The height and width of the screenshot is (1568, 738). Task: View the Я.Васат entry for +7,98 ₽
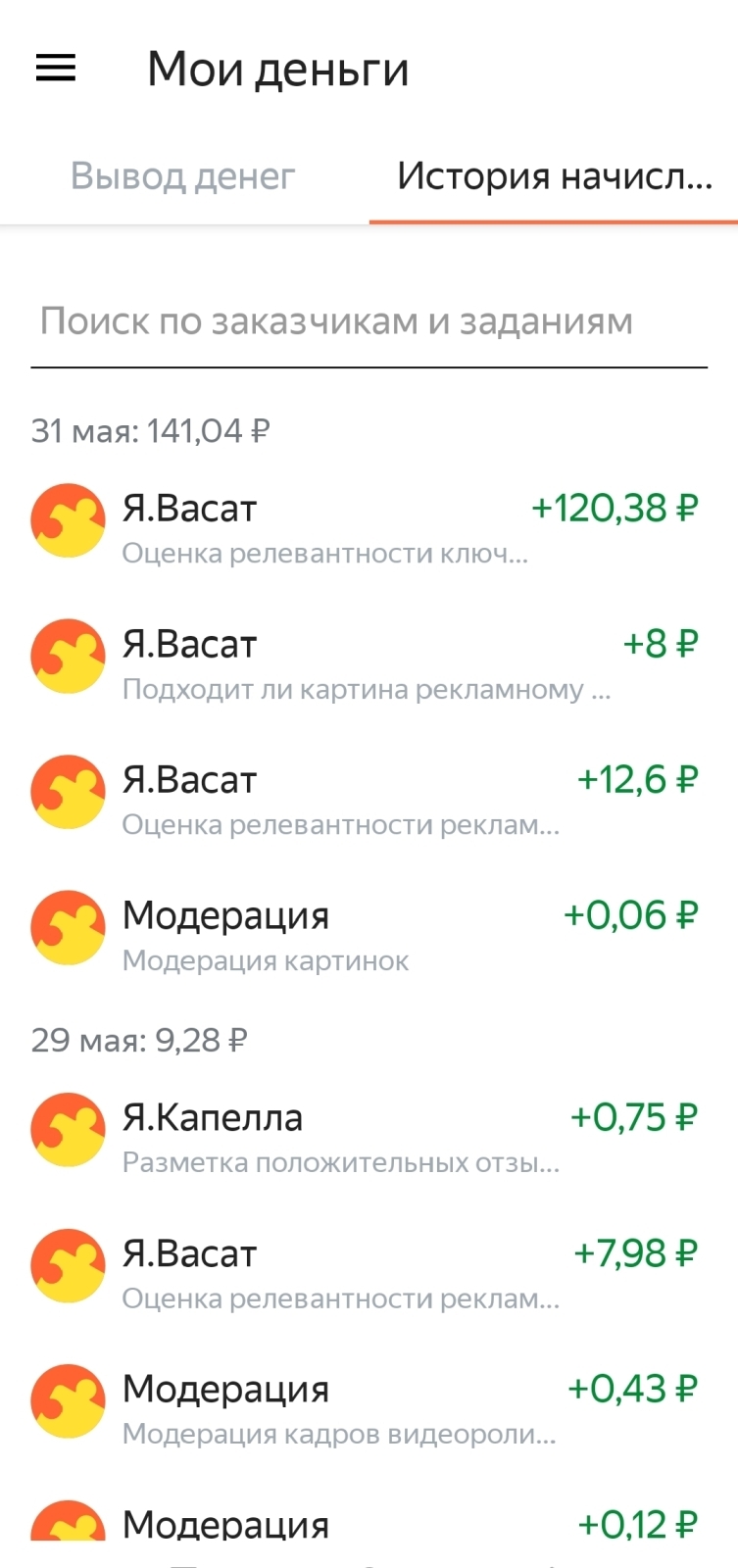[369, 1273]
